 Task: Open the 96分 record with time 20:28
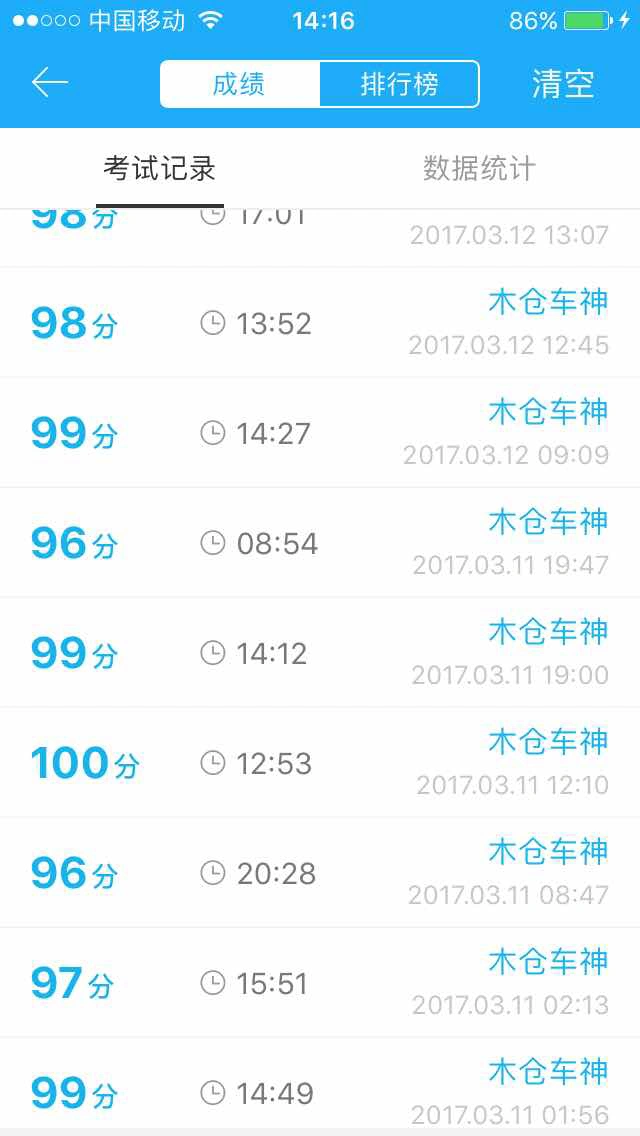click(x=320, y=873)
